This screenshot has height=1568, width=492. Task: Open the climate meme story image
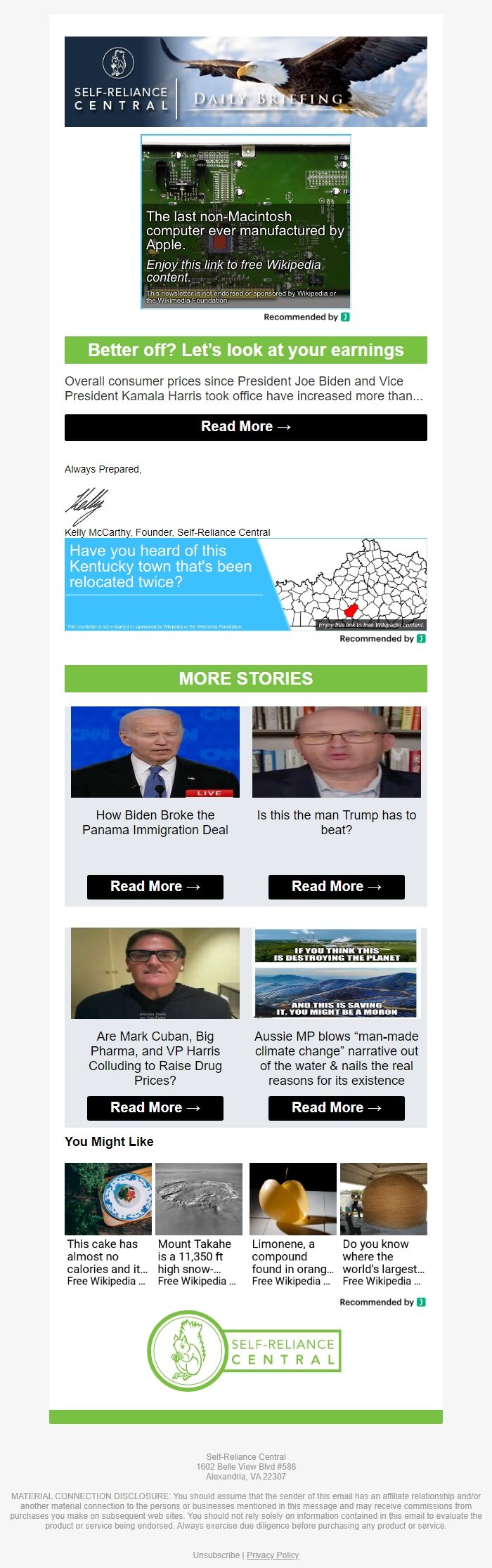336,973
